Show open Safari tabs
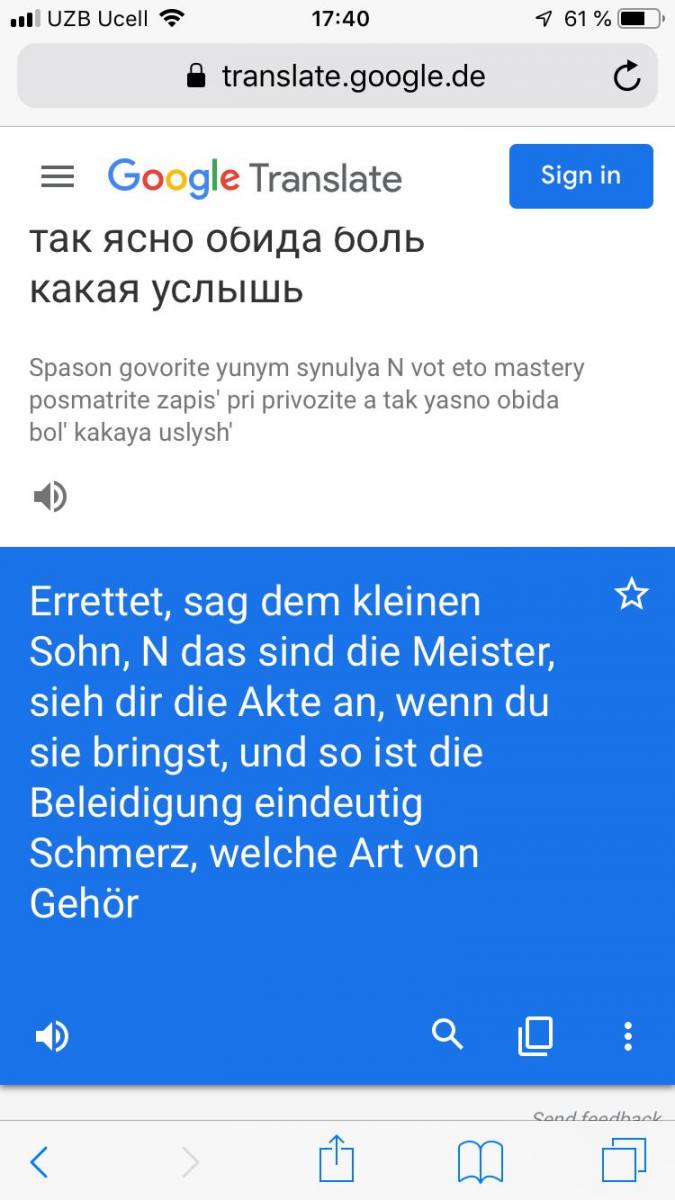Viewport: 675px width, 1200px height. (x=624, y=1162)
